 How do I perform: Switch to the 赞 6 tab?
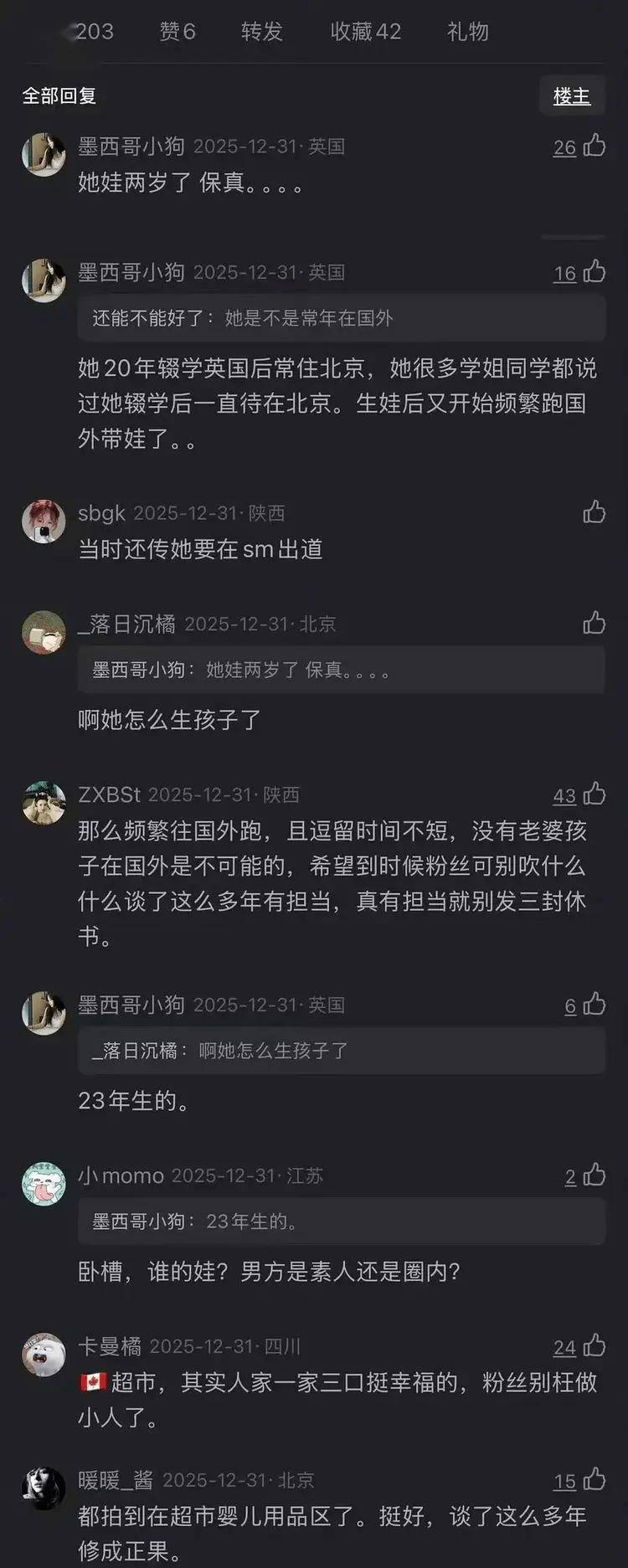pos(177,32)
